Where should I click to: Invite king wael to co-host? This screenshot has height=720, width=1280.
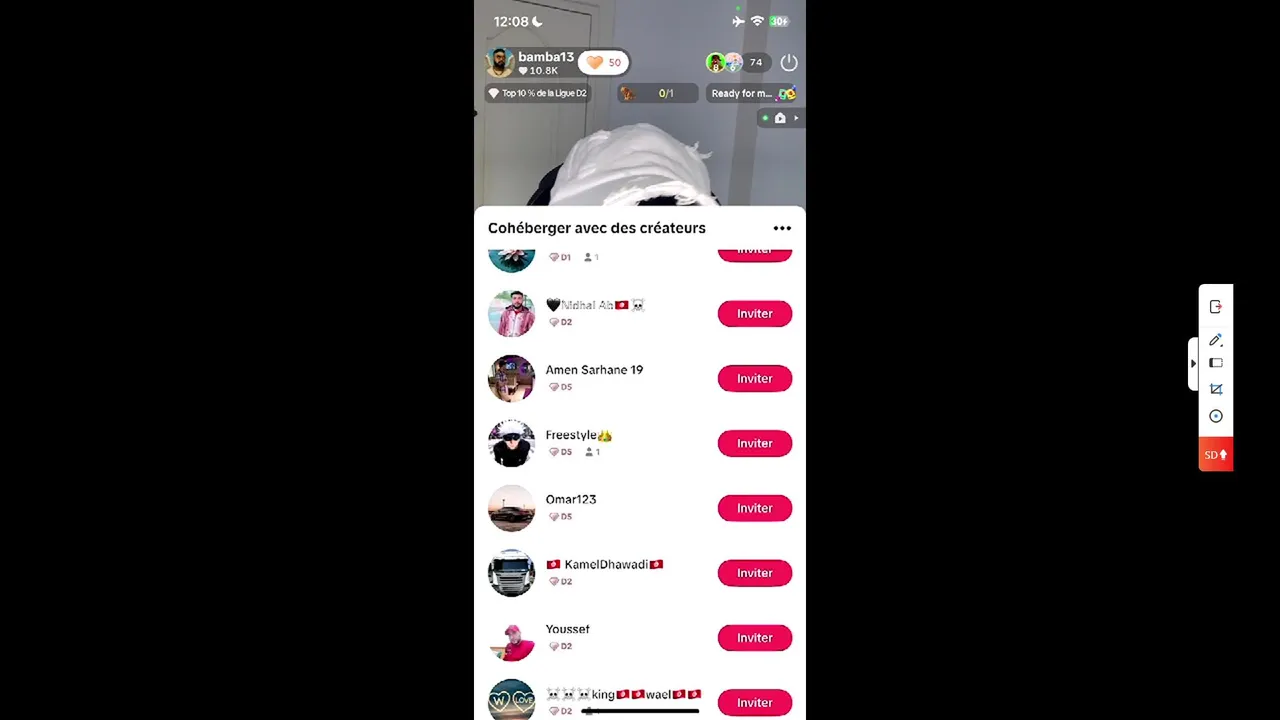pyautogui.click(x=754, y=702)
